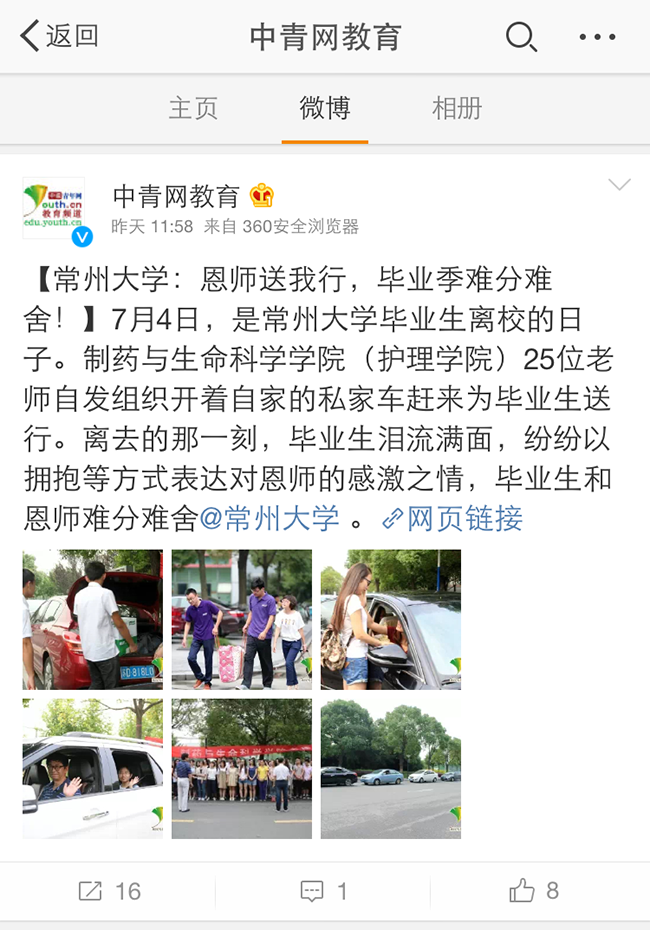Like the post with 8 likes
Image resolution: width=650 pixels, height=930 pixels.
(x=534, y=891)
